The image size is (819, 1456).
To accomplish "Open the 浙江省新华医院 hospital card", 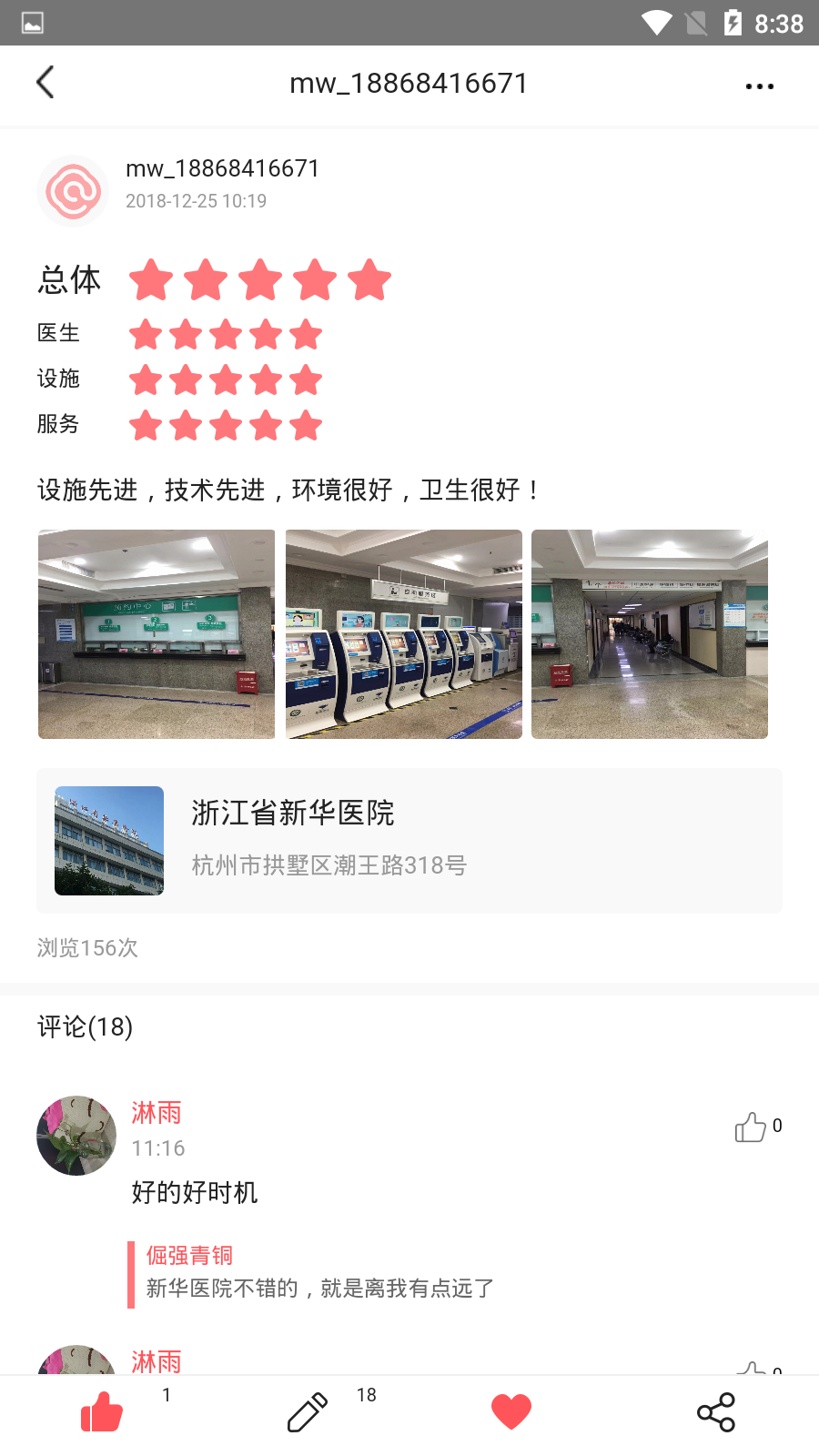I will (x=409, y=839).
